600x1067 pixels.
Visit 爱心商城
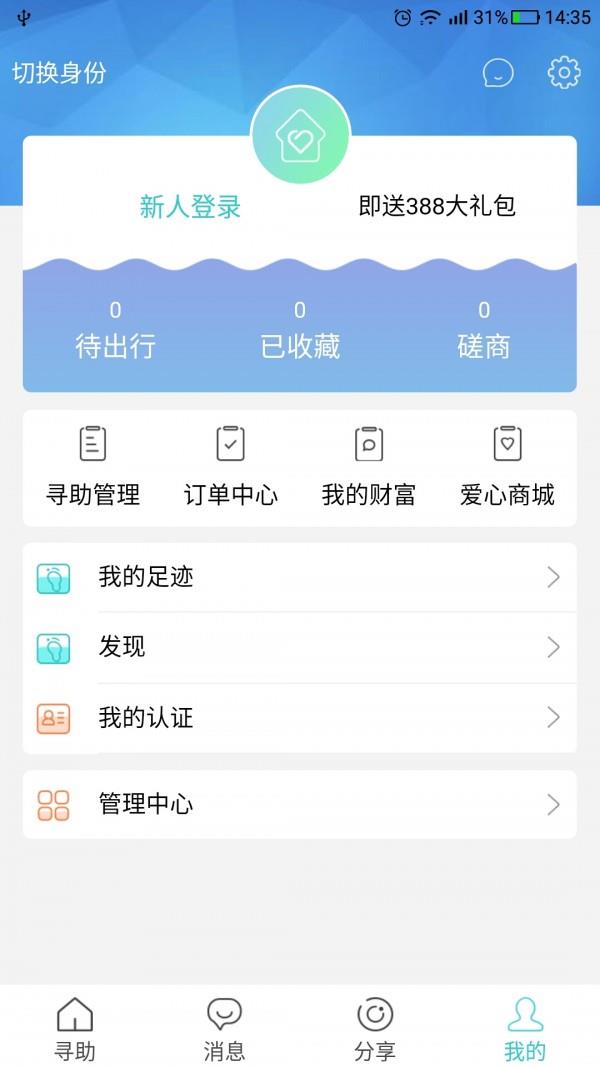click(x=507, y=467)
